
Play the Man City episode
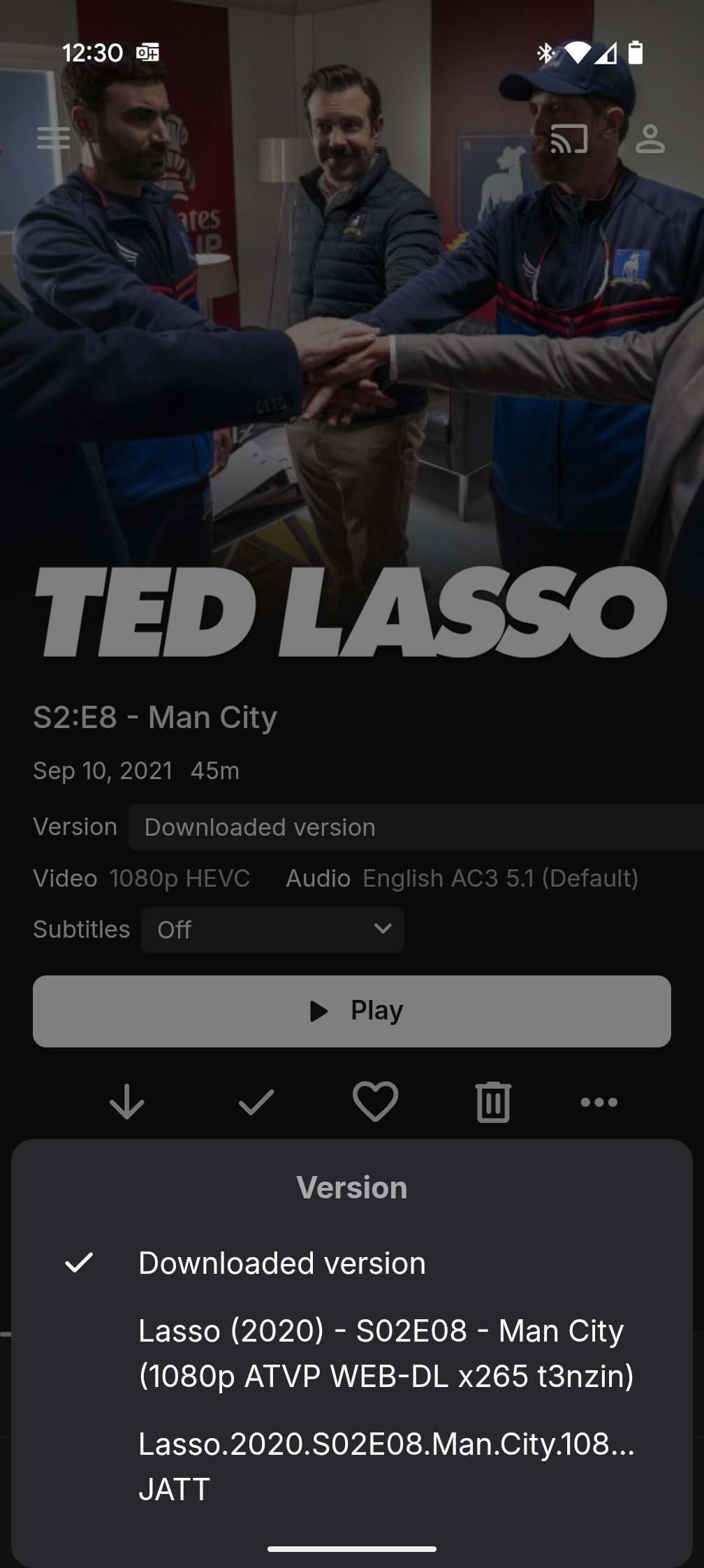(x=352, y=1011)
